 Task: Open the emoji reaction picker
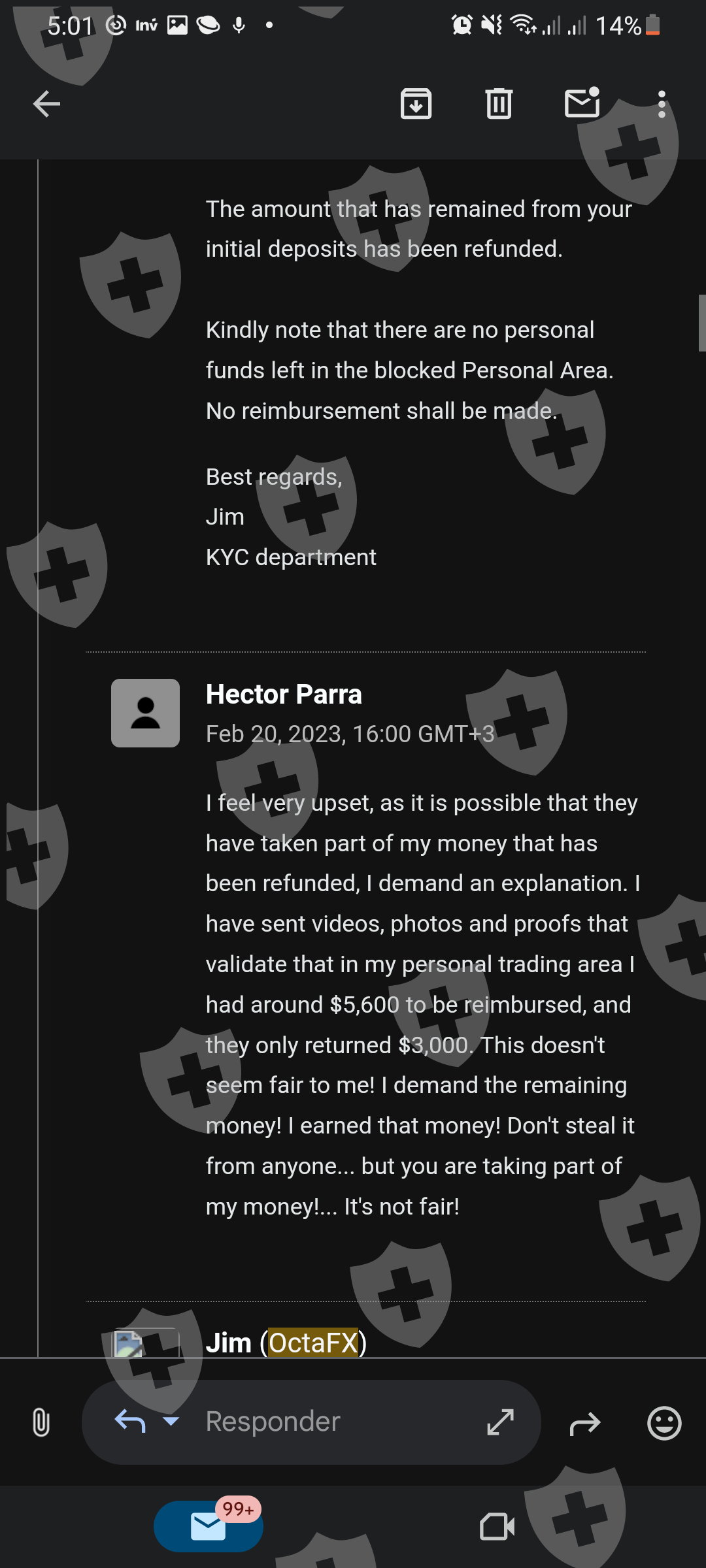coord(664,1423)
